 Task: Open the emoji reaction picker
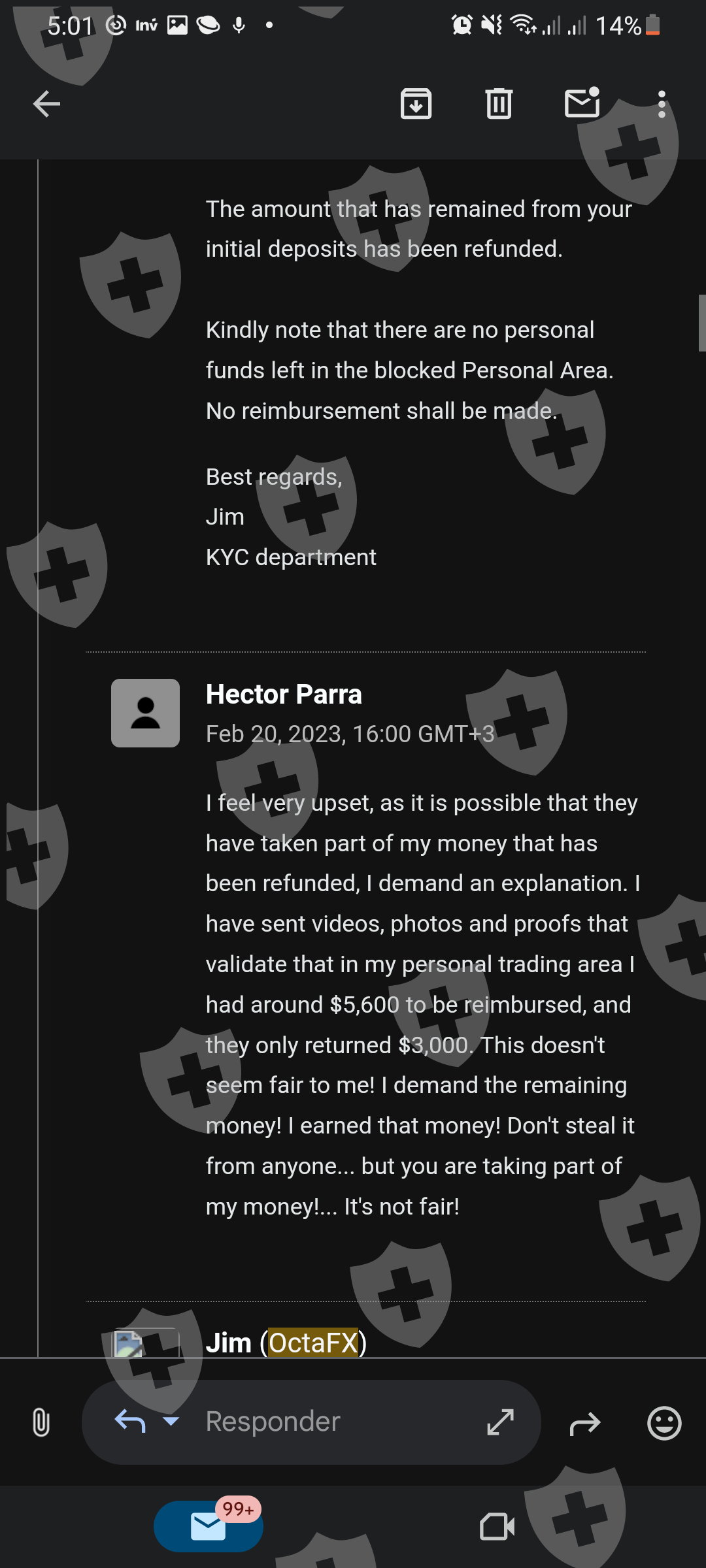coord(664,1423)
